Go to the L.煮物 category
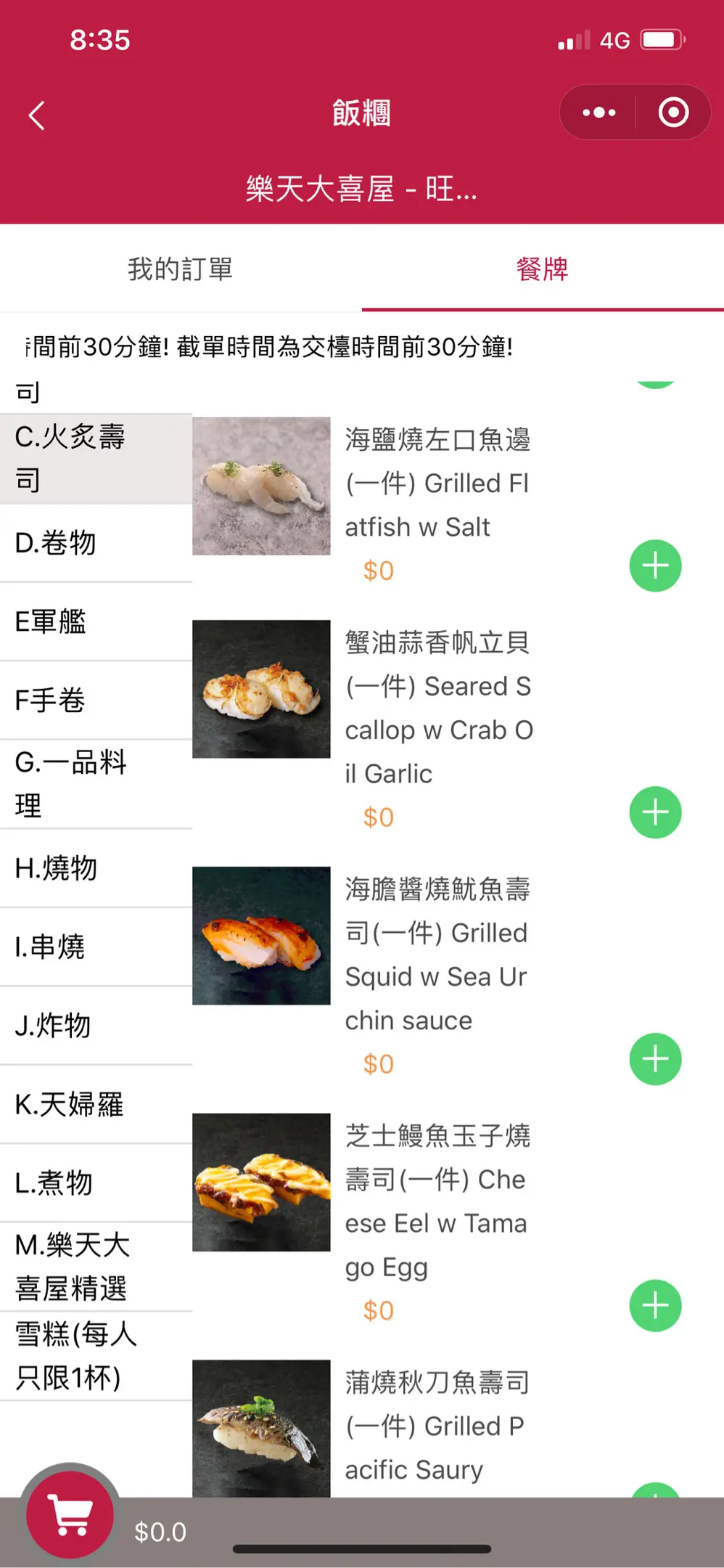This screenshot has height=1568, width=724. [96, 1183]
